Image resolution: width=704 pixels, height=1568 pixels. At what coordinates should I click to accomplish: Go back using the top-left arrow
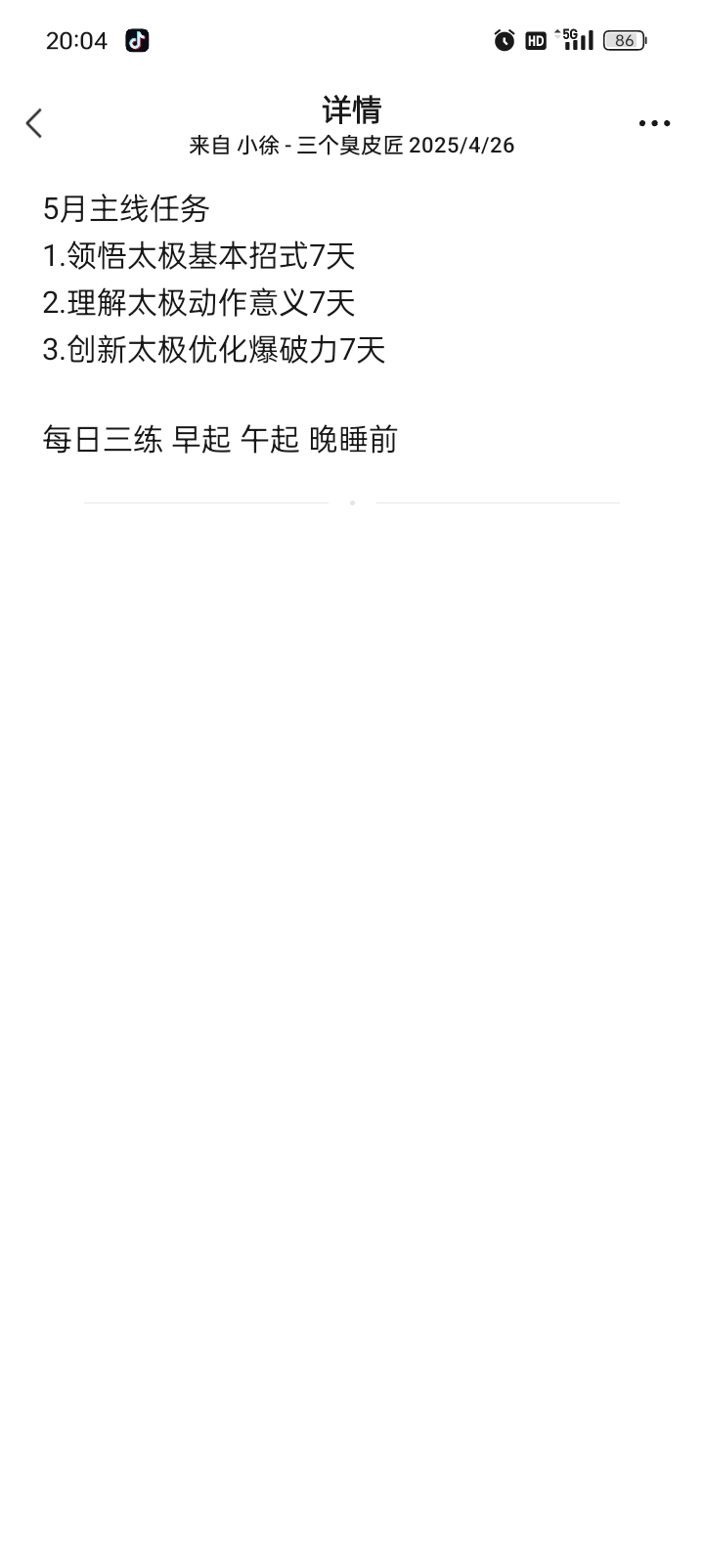(34, 123)
